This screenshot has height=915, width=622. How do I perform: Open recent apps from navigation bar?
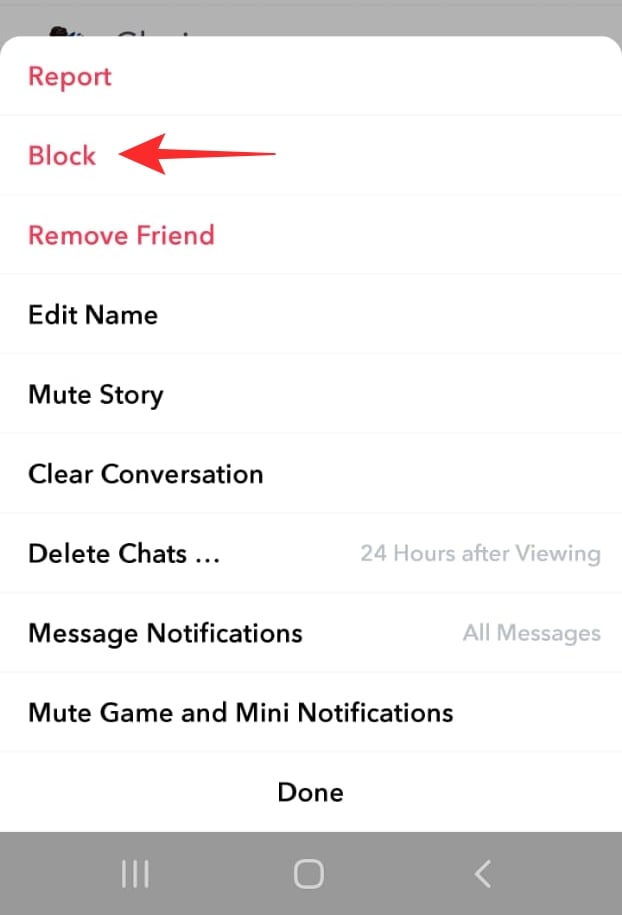pyautogui.click(x=135, y=874)
